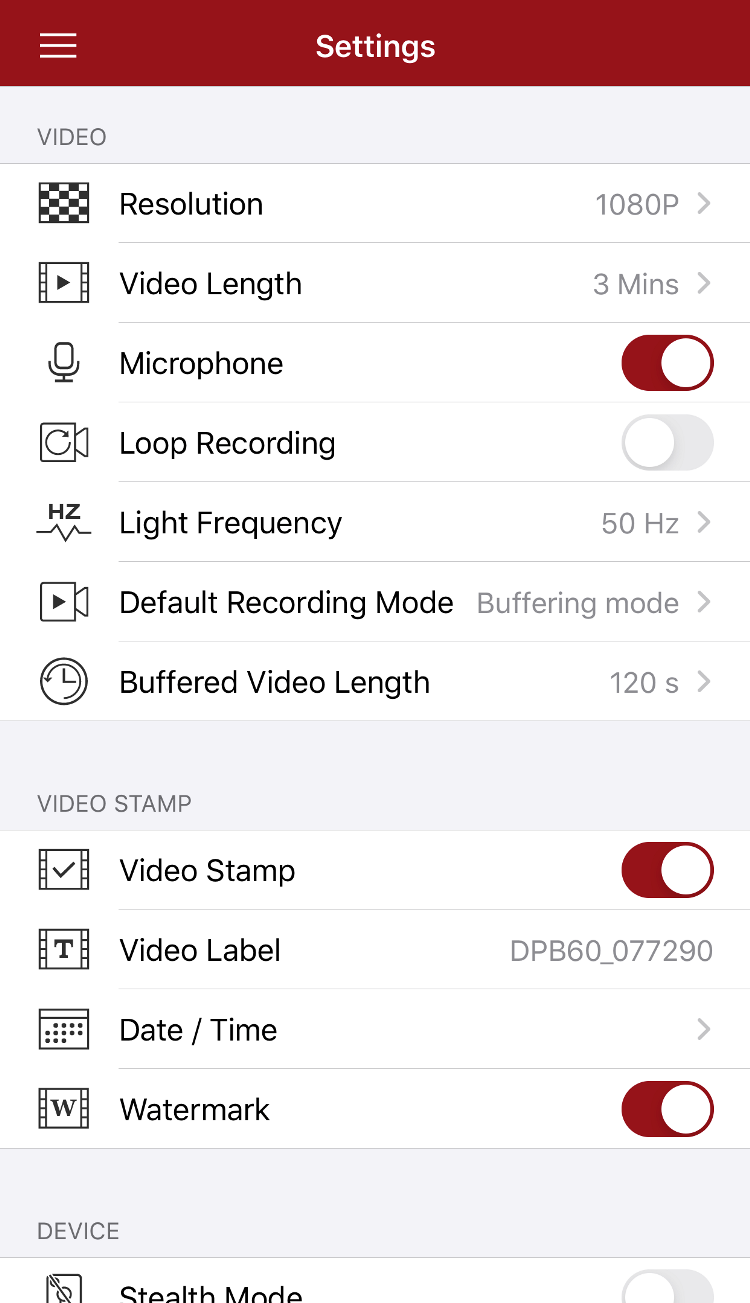Open the hamburger drawer menu

coord(58,46)
